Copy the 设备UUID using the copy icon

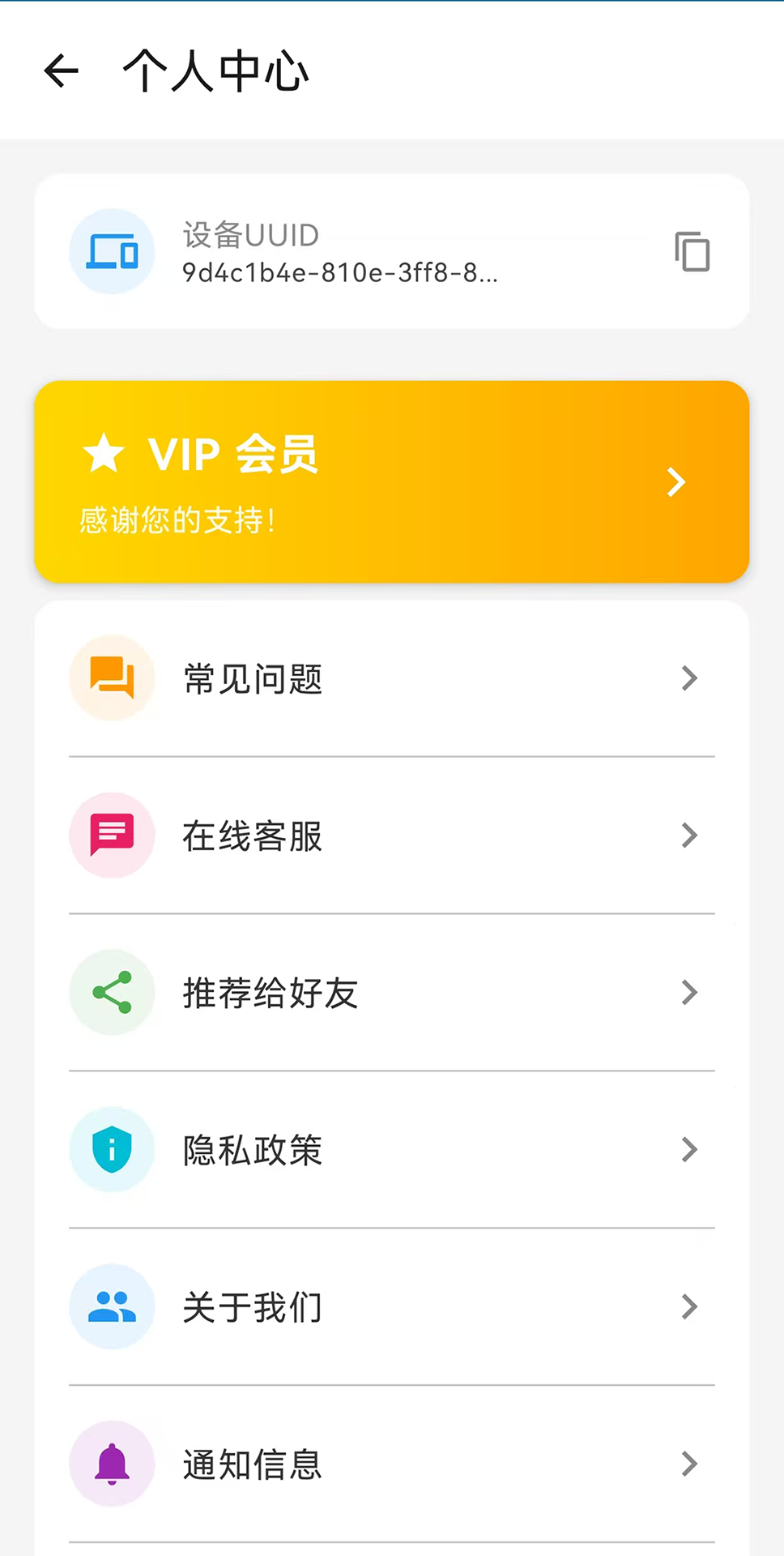(x=692, y=252)
